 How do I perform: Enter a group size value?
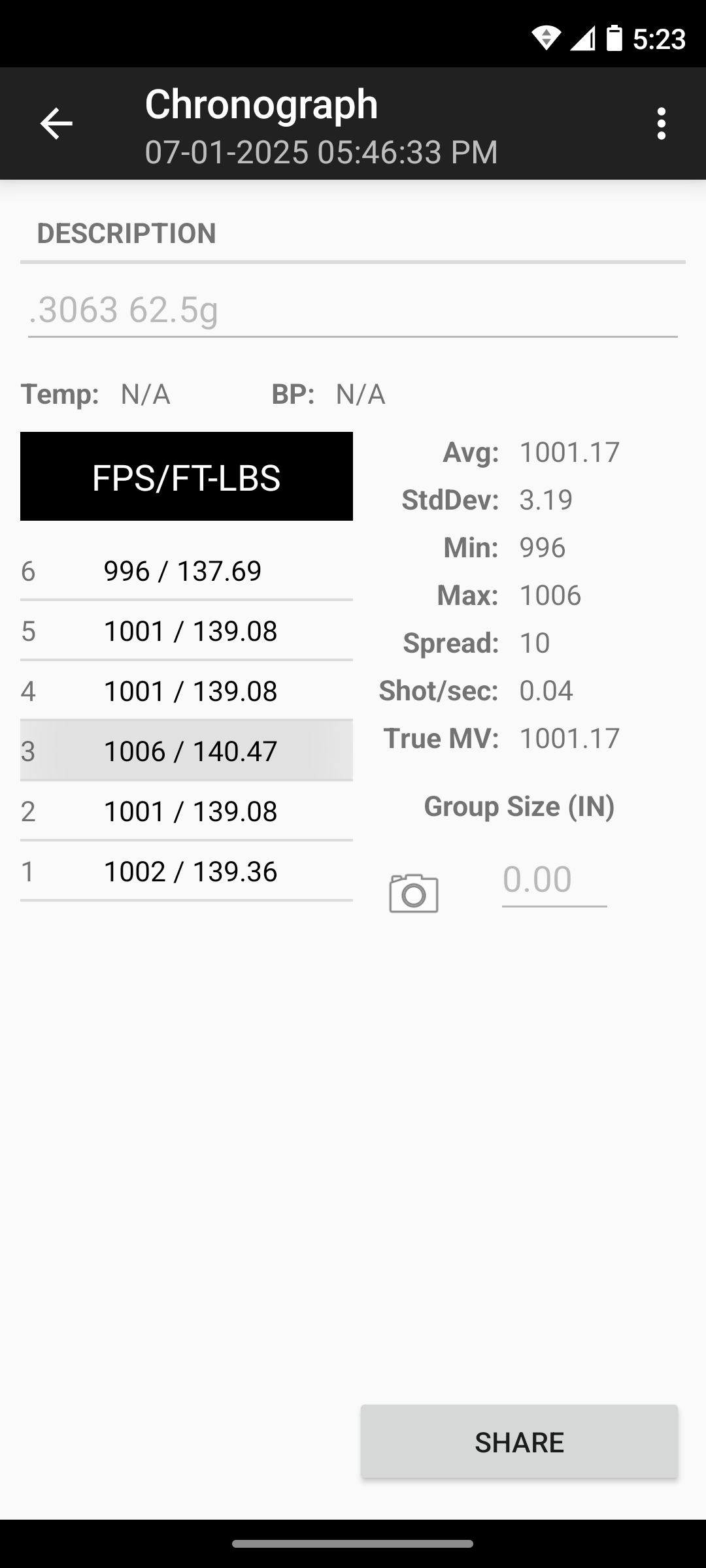click(x=554, y=881)
